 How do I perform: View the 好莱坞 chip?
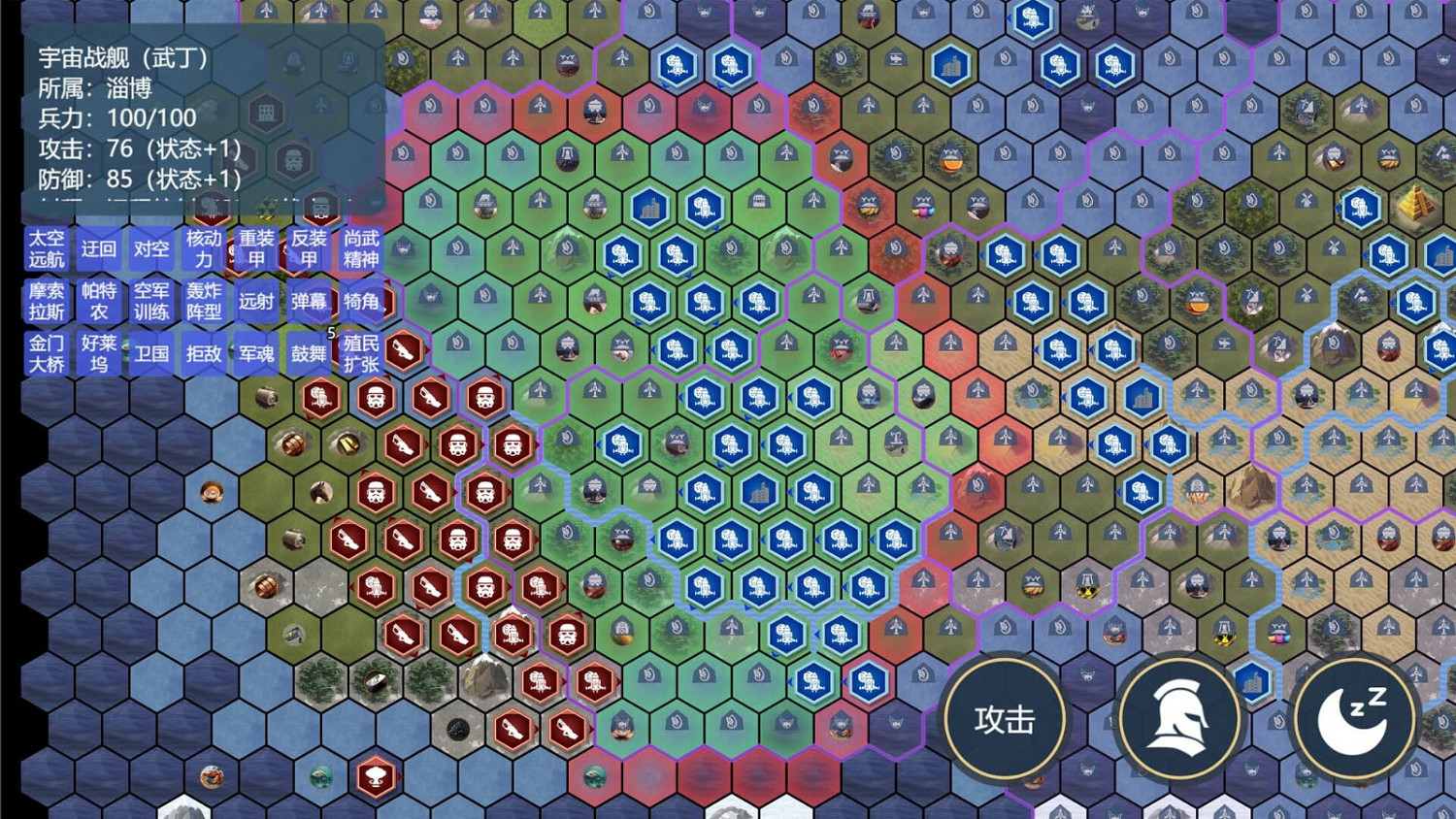point(99,353)
